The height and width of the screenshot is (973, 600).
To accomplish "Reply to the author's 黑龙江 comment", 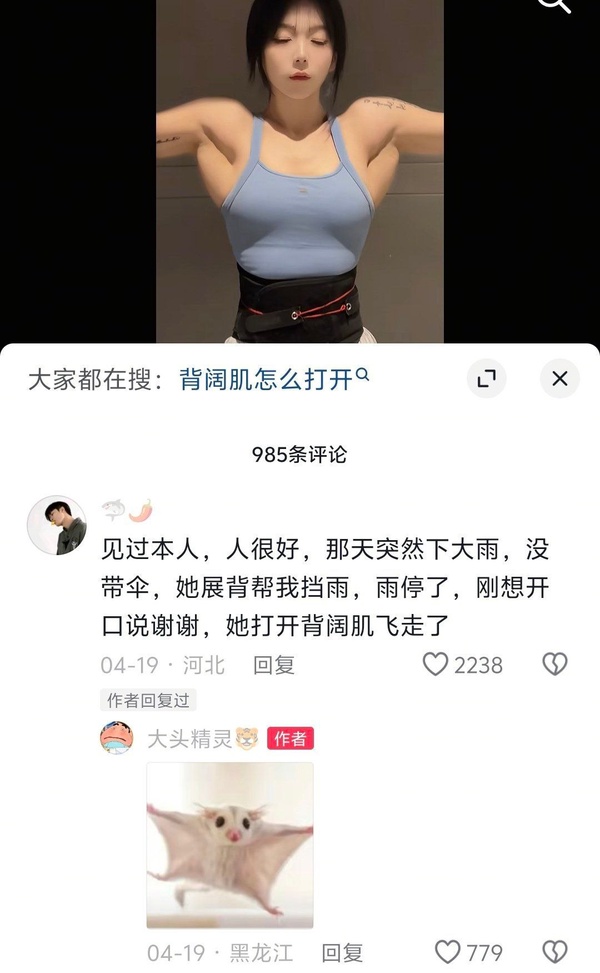I will [x=342, y=953].
